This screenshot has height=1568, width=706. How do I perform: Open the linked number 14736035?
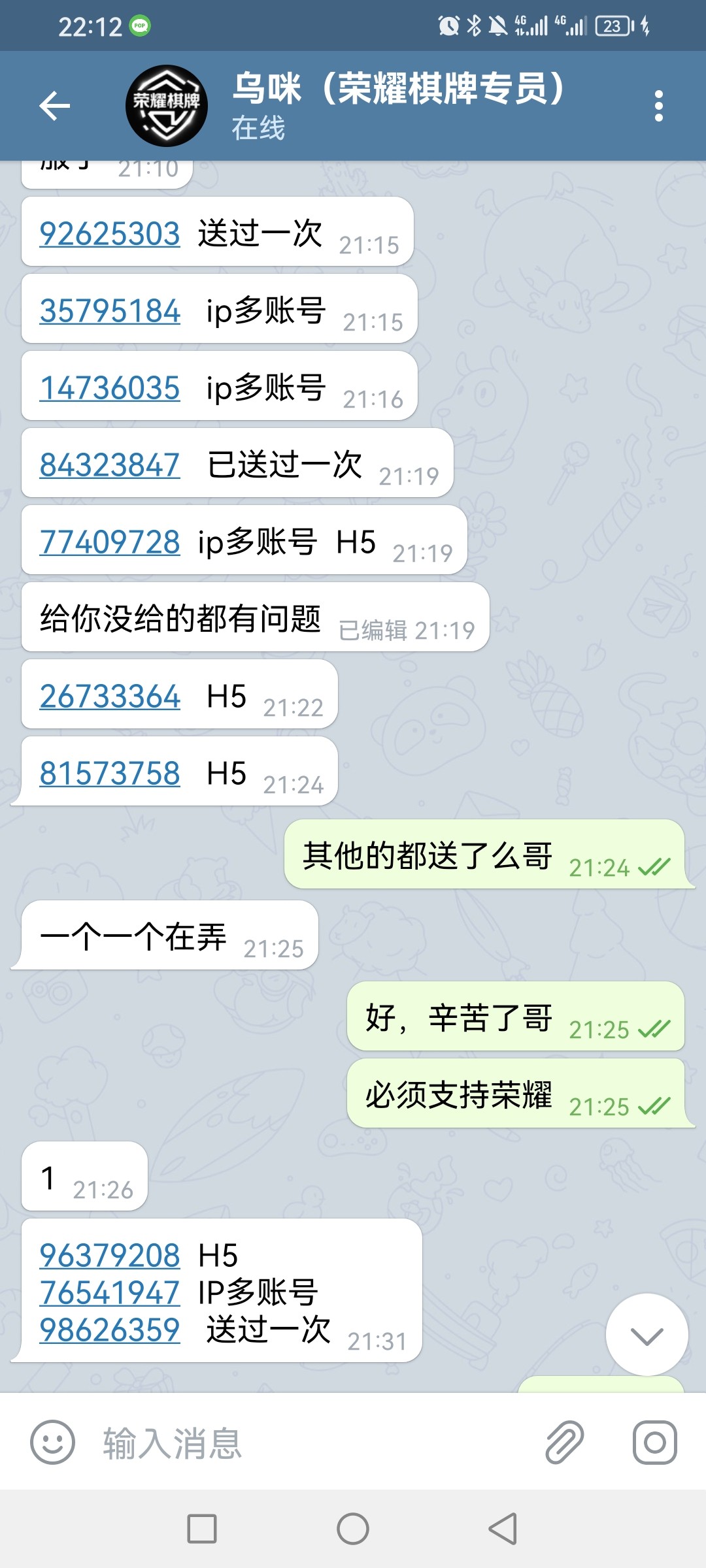(x=110, y=388)
